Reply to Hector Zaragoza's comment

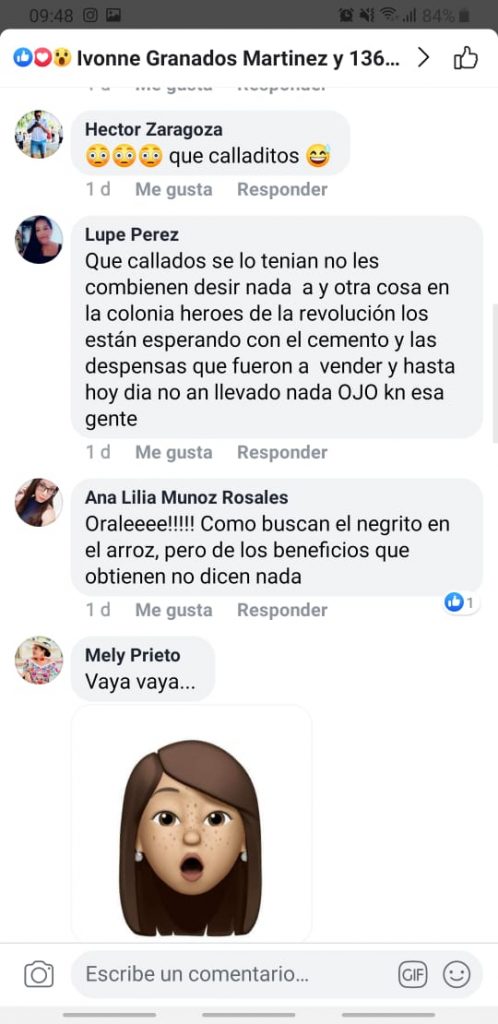click(x=282, y=189)
